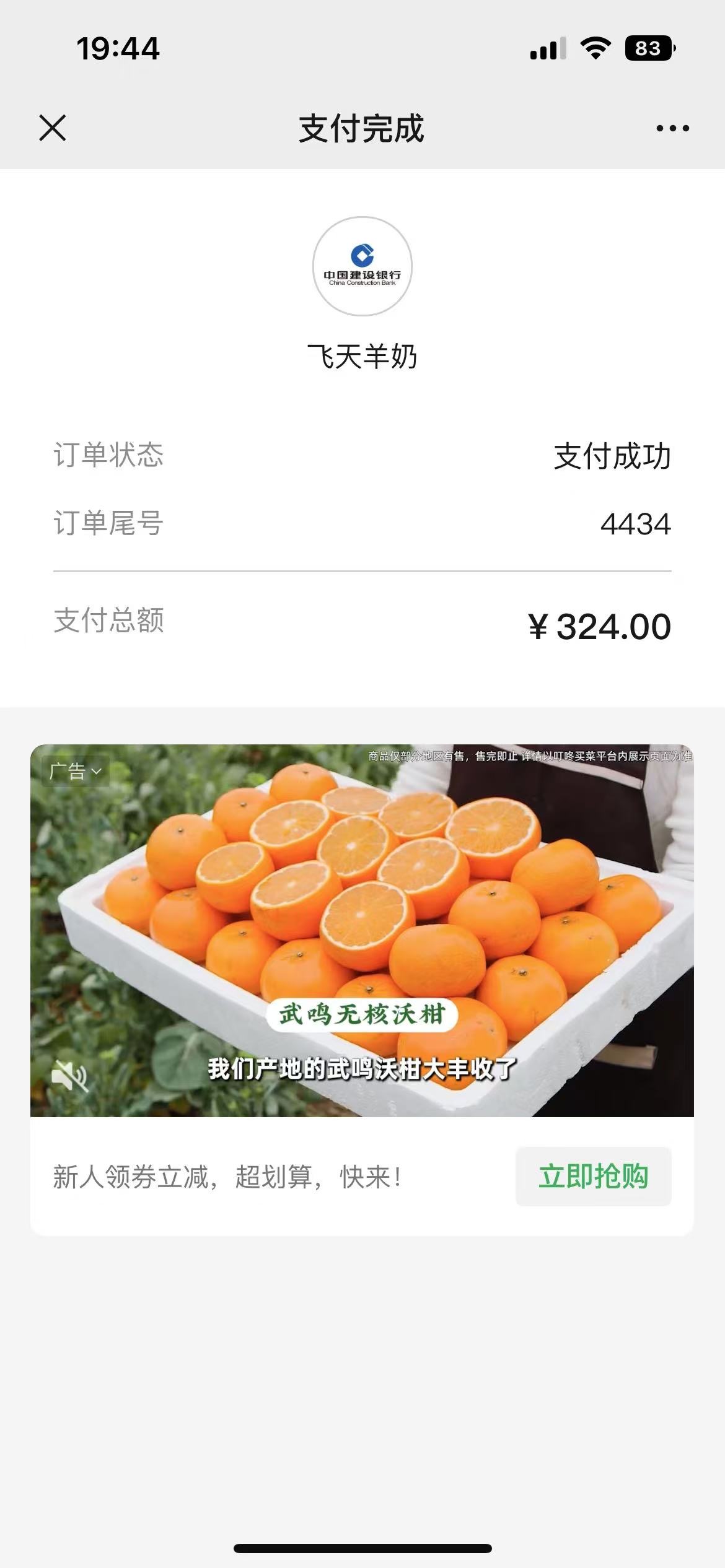Tap the 立即抢购 button
The image size is (725, 1568).
593,1177
